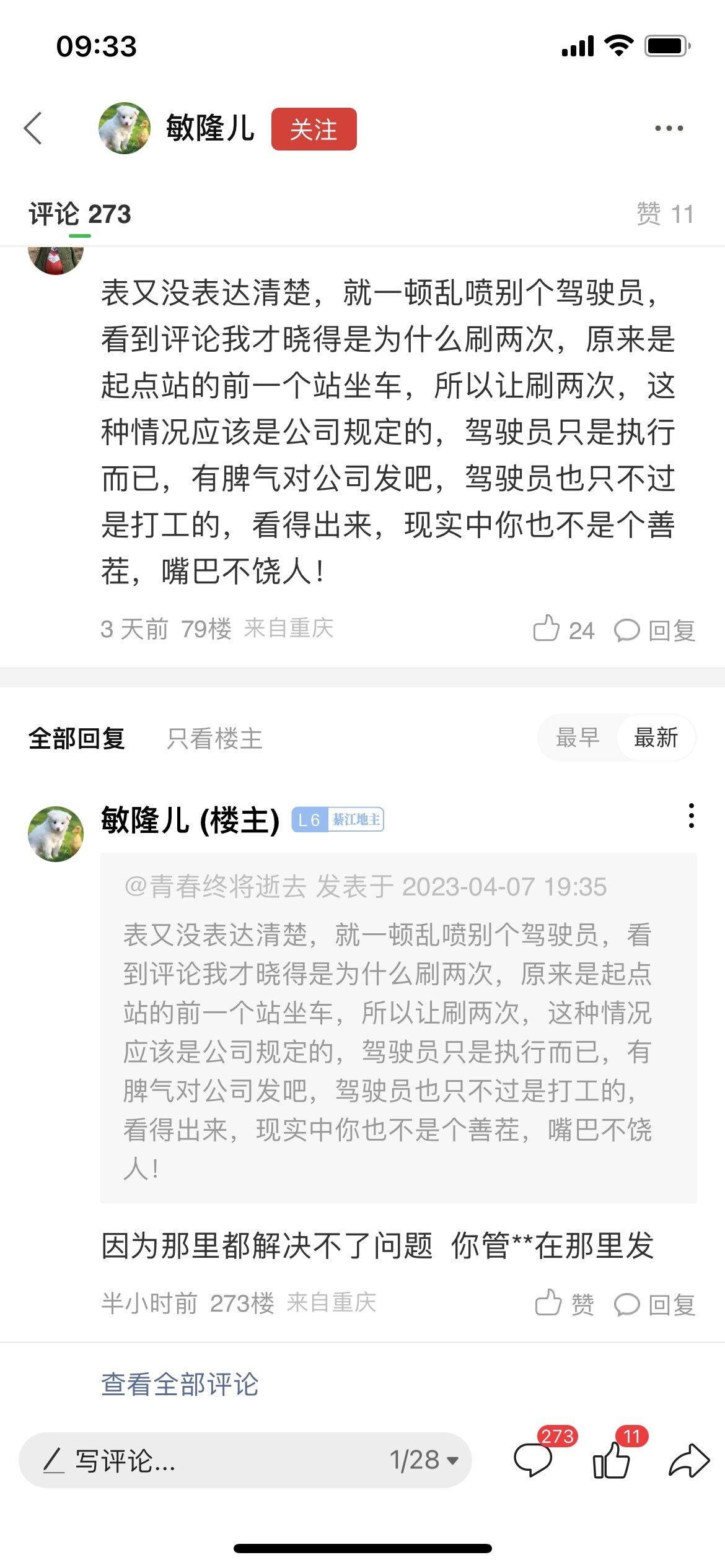Reply to the 79楼 comment
The image size is (725, 1568).
coord(655,630)
